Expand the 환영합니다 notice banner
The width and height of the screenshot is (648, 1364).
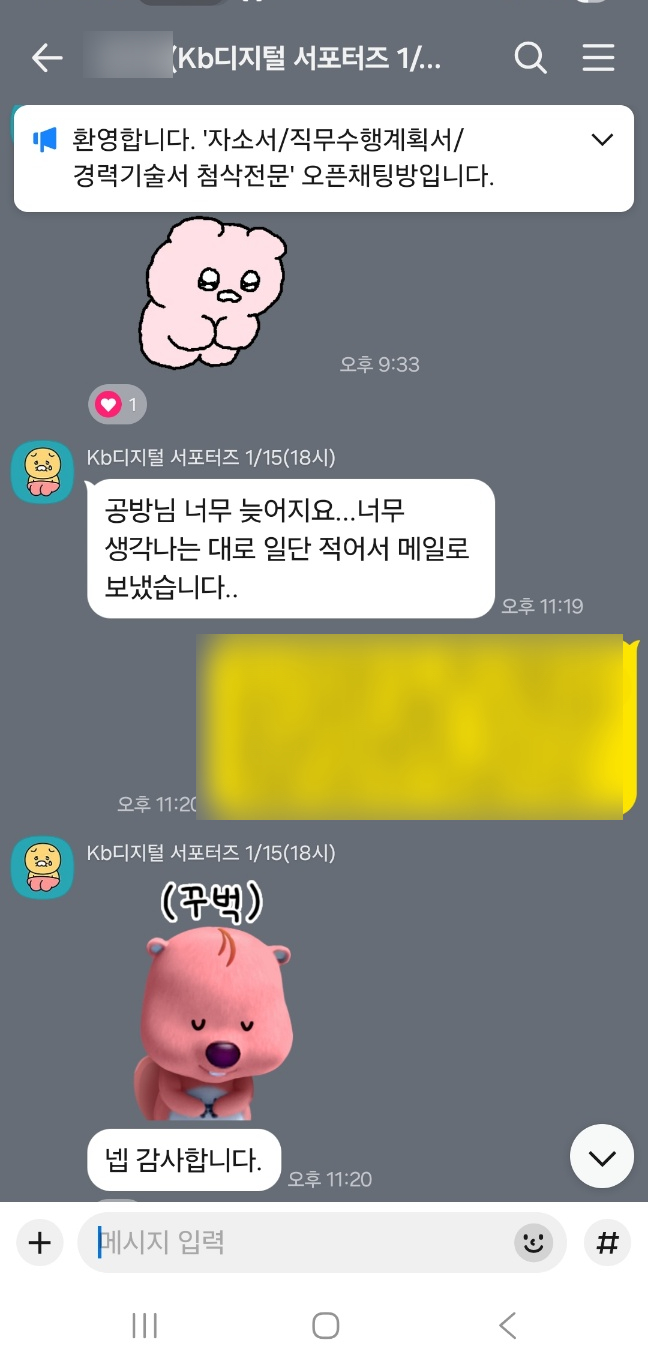coord(602,140)
